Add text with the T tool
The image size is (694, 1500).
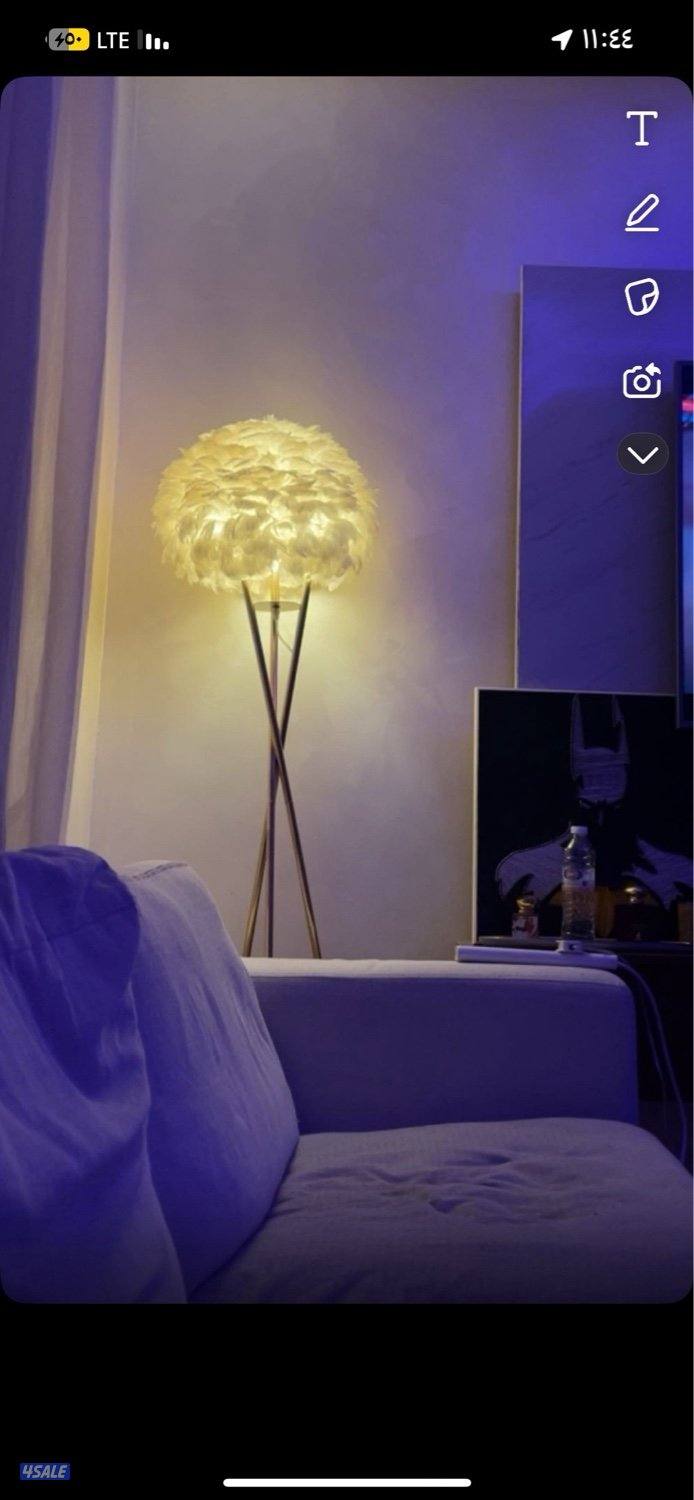[642, 129]
